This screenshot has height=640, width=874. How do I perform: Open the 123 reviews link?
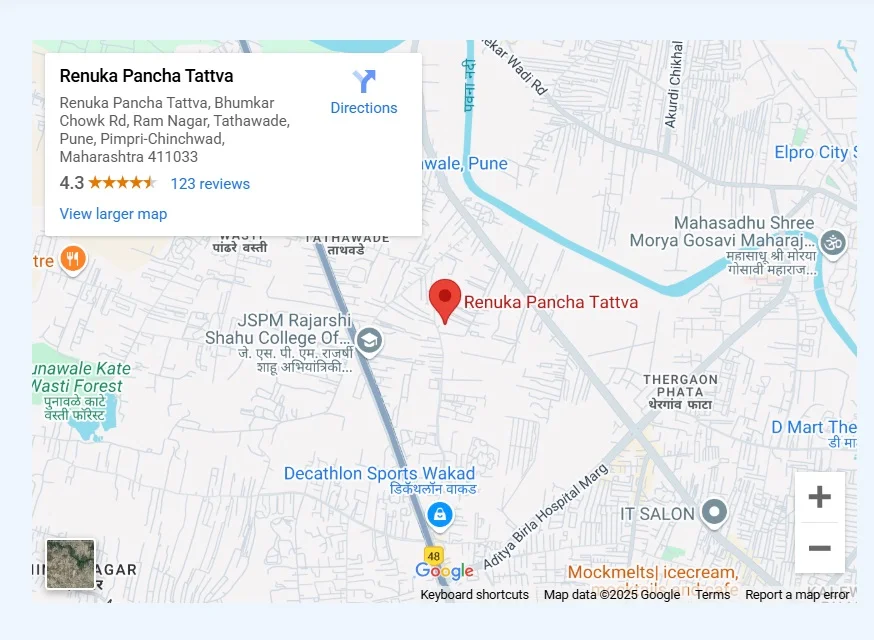[210, 184]
